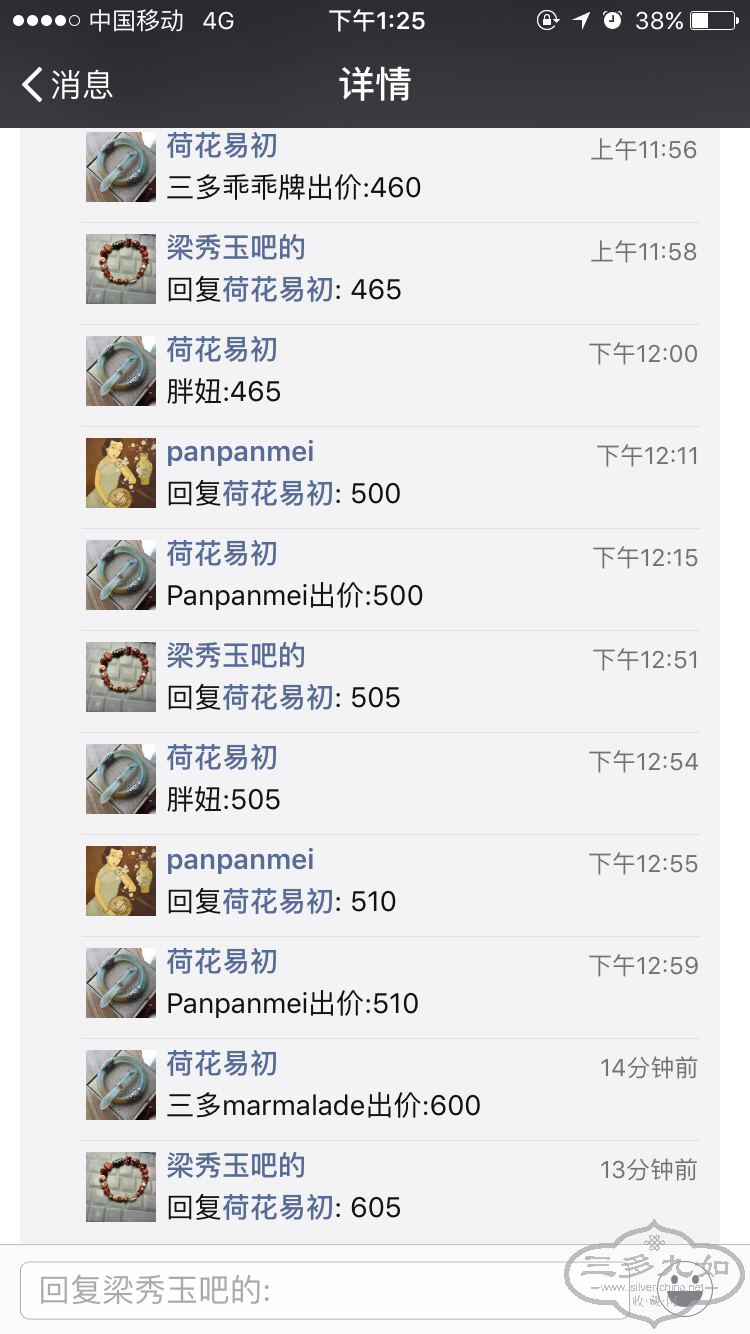Tap the comment 胖妞:505
750x1334 pixels.
[224, 800]
